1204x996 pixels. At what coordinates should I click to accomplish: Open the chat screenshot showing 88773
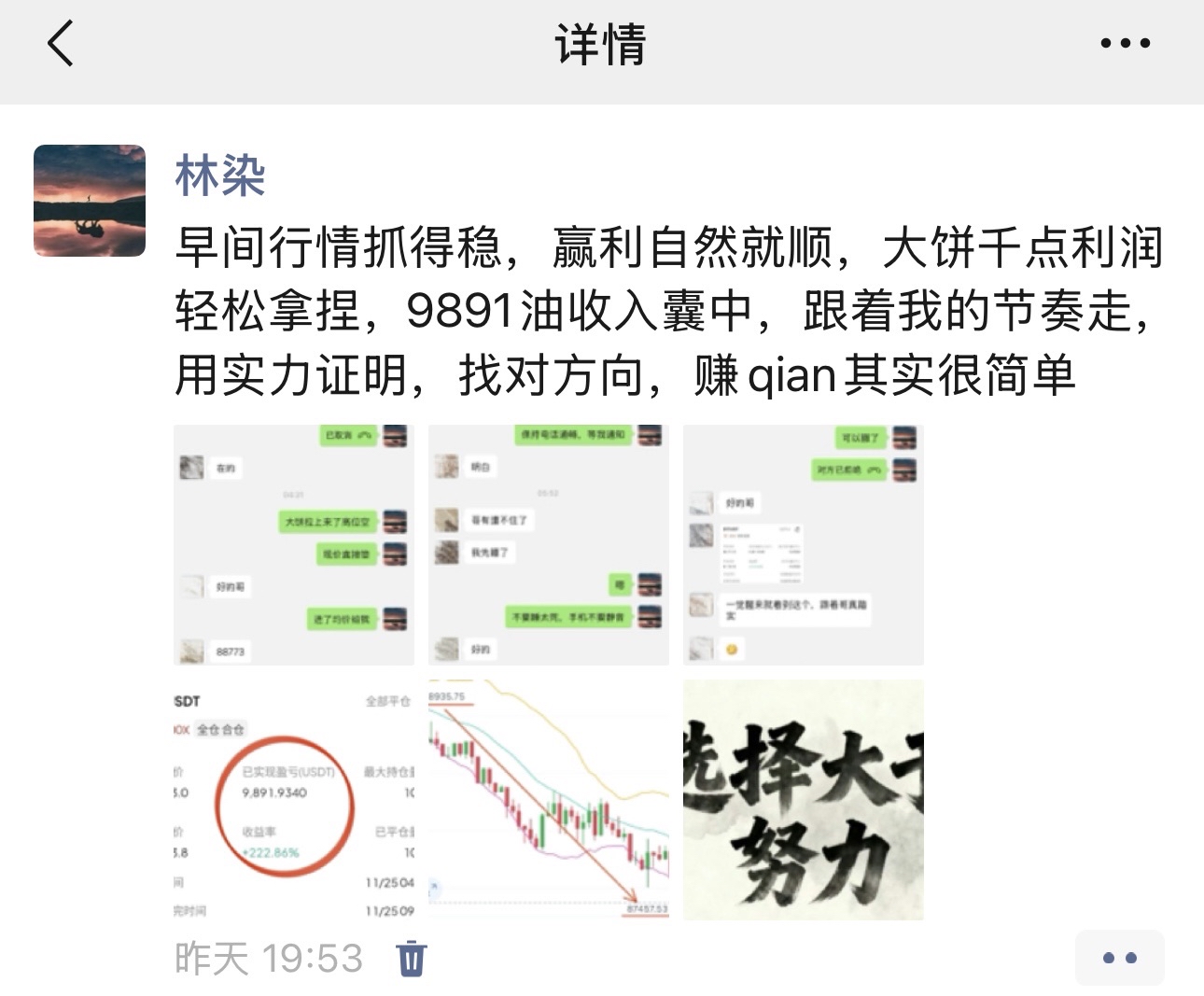(294, 544)
